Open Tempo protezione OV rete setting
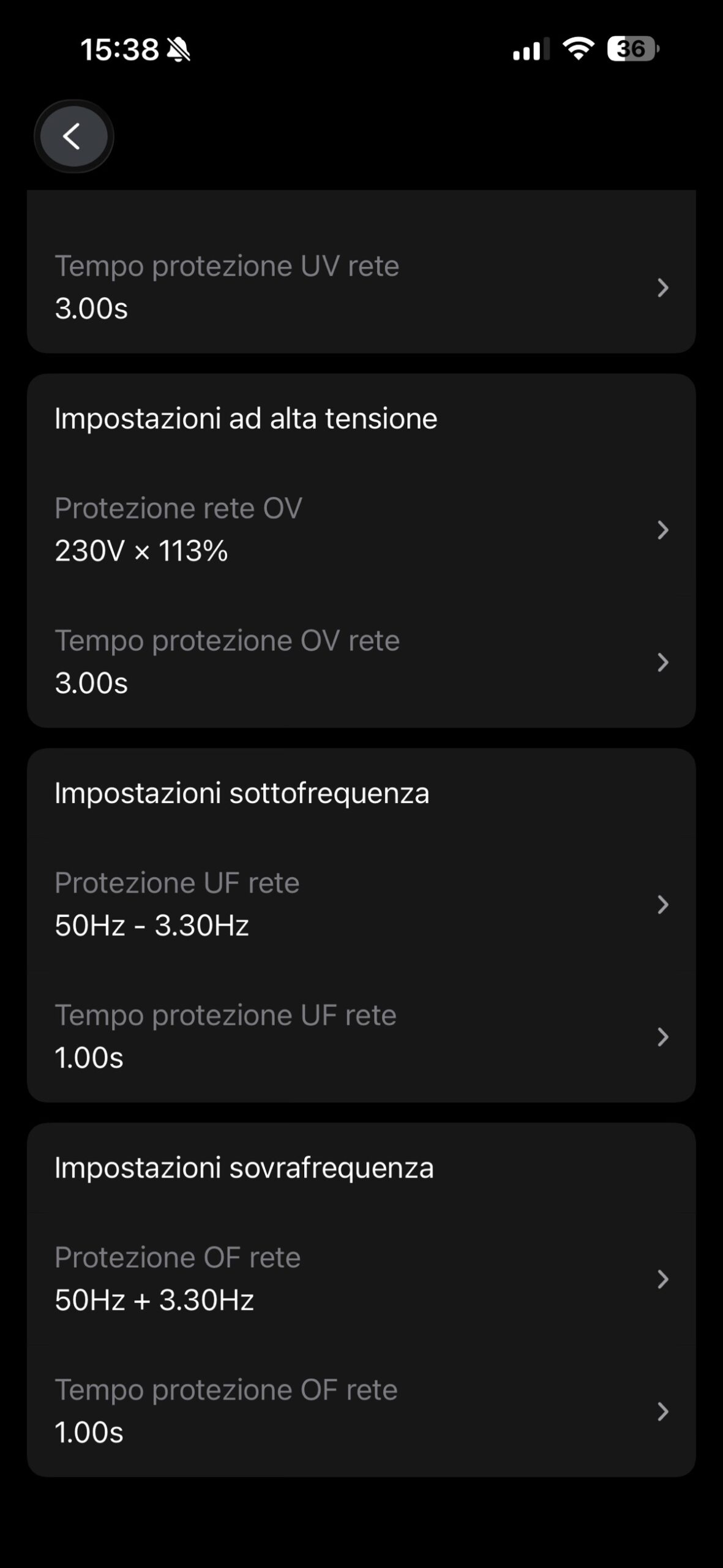 coord(361,661)
